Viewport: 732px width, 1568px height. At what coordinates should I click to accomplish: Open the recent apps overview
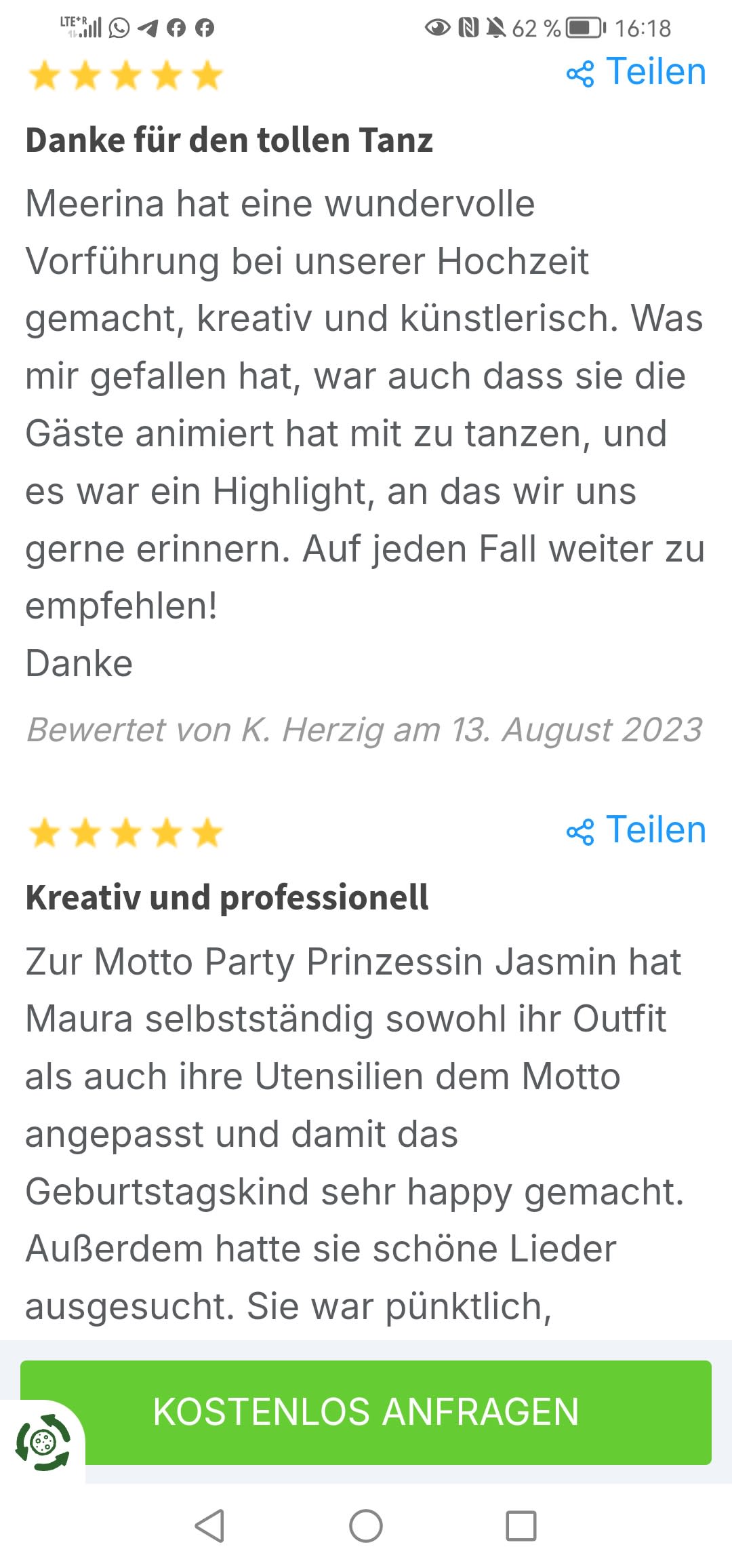pyautogui.click(x=521, y=1527)
